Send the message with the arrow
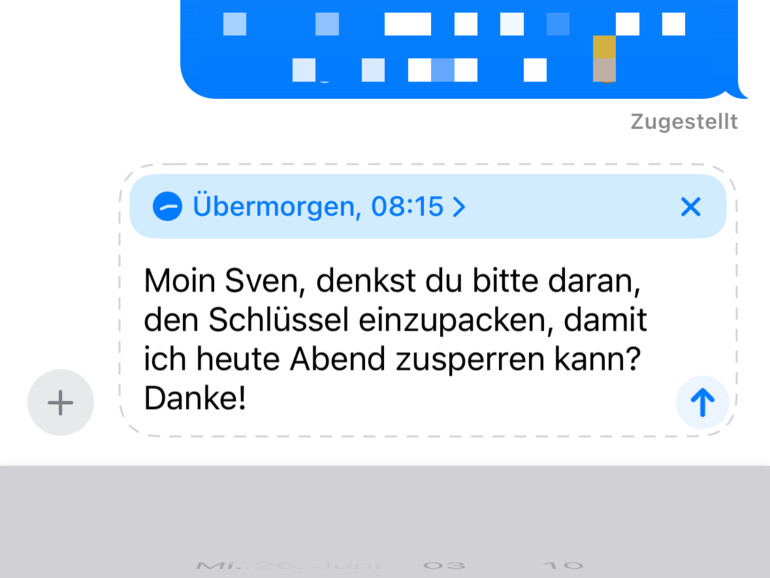The width and height of the screenshot is (770, 578). pyautogui.click(x=703, y=402)
